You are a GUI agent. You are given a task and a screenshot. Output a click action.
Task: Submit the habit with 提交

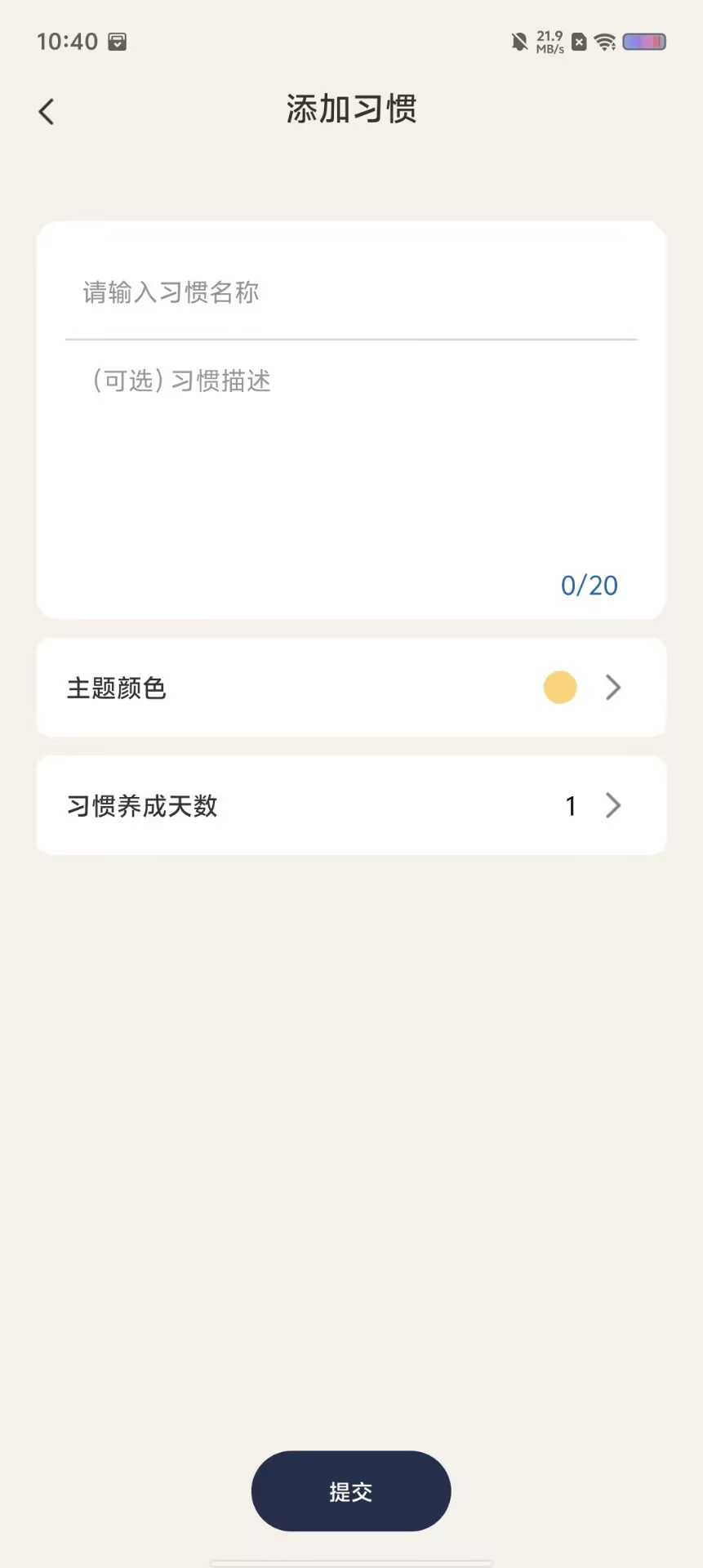point(351,1491)
